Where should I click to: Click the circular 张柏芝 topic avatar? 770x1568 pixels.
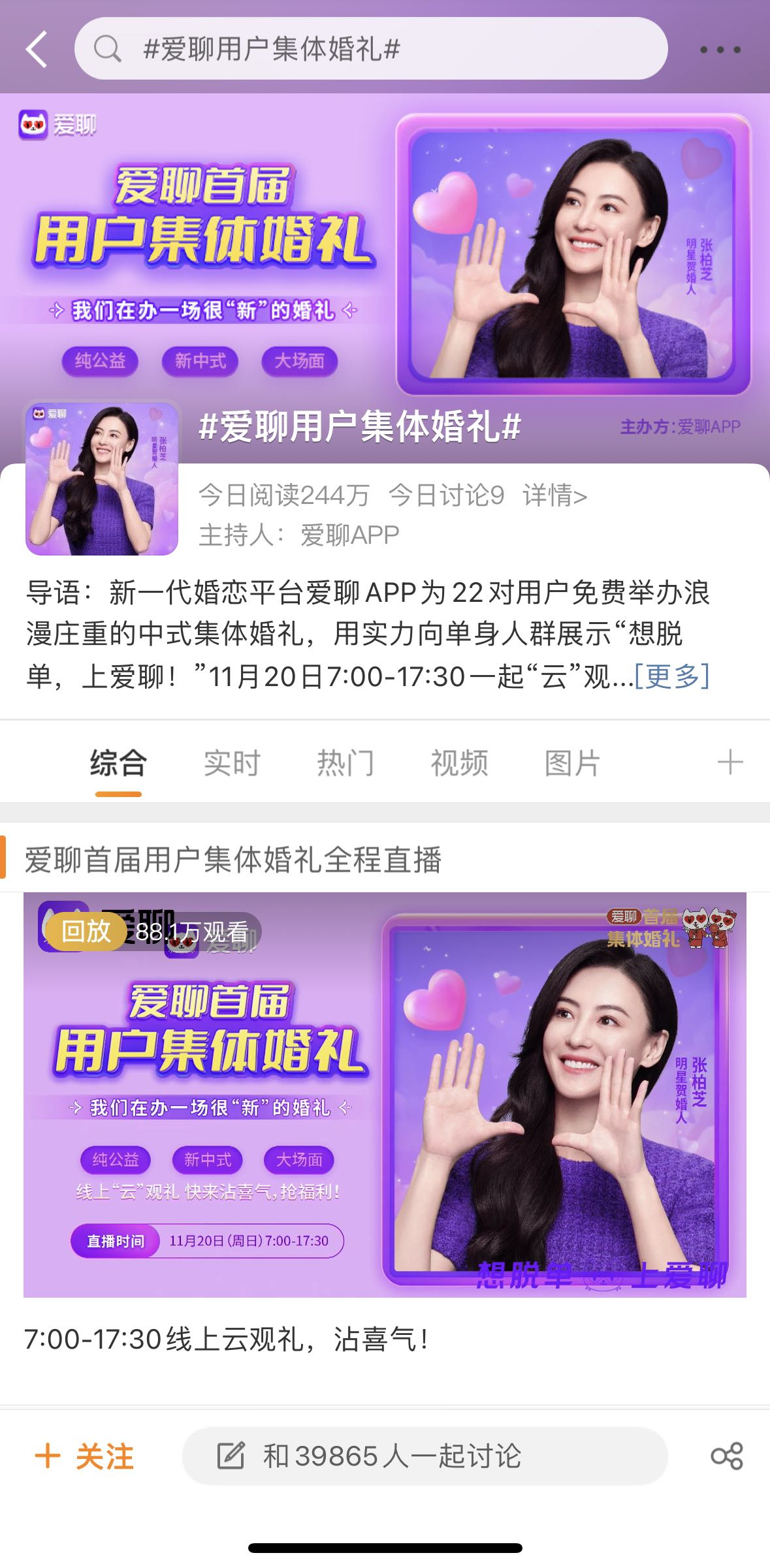(x=101, y=478)
